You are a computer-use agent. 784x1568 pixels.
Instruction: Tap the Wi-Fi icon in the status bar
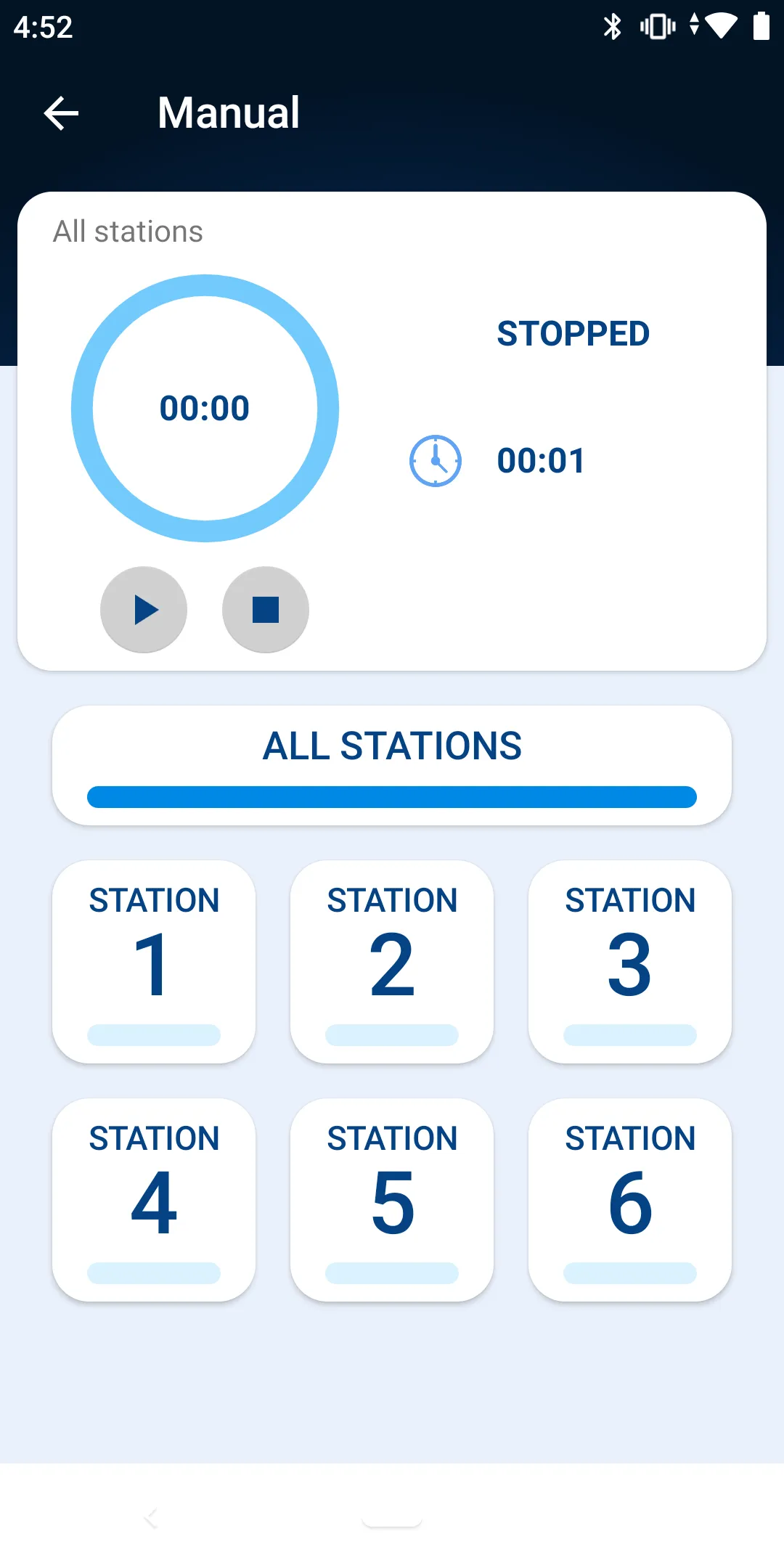coord(722,28)
